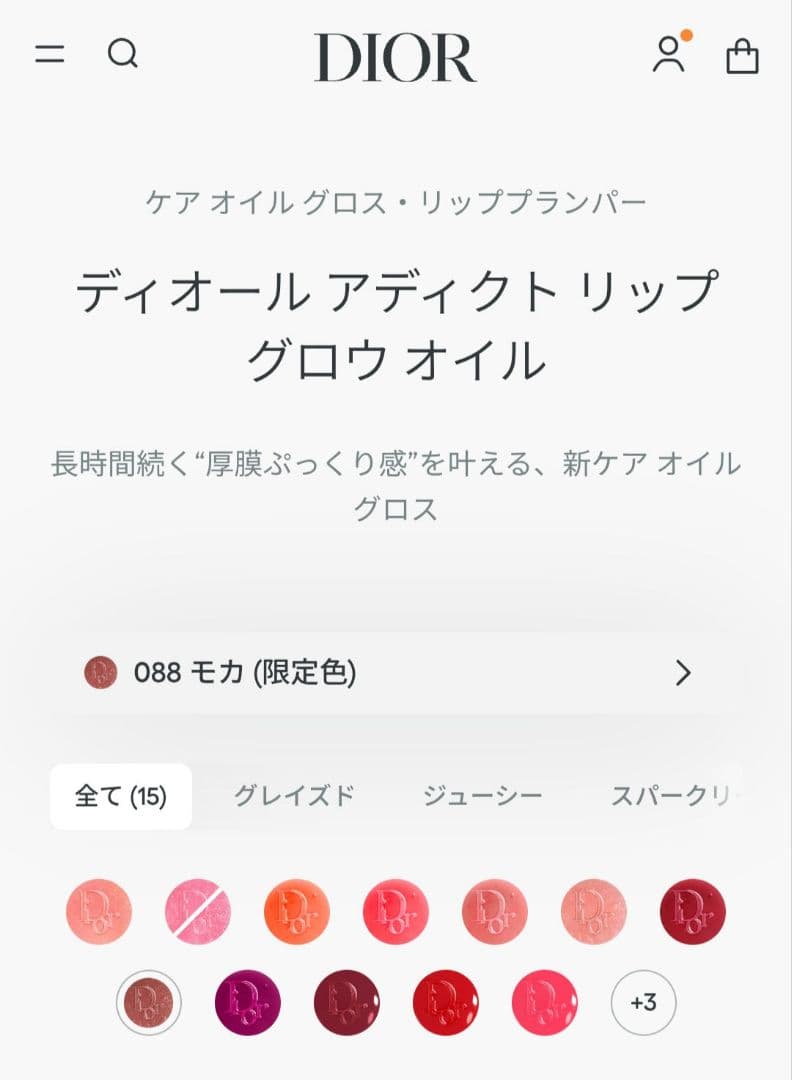Open the shopping bag
This screenshot has width=792, height=1080.
(x=741, y=56)
